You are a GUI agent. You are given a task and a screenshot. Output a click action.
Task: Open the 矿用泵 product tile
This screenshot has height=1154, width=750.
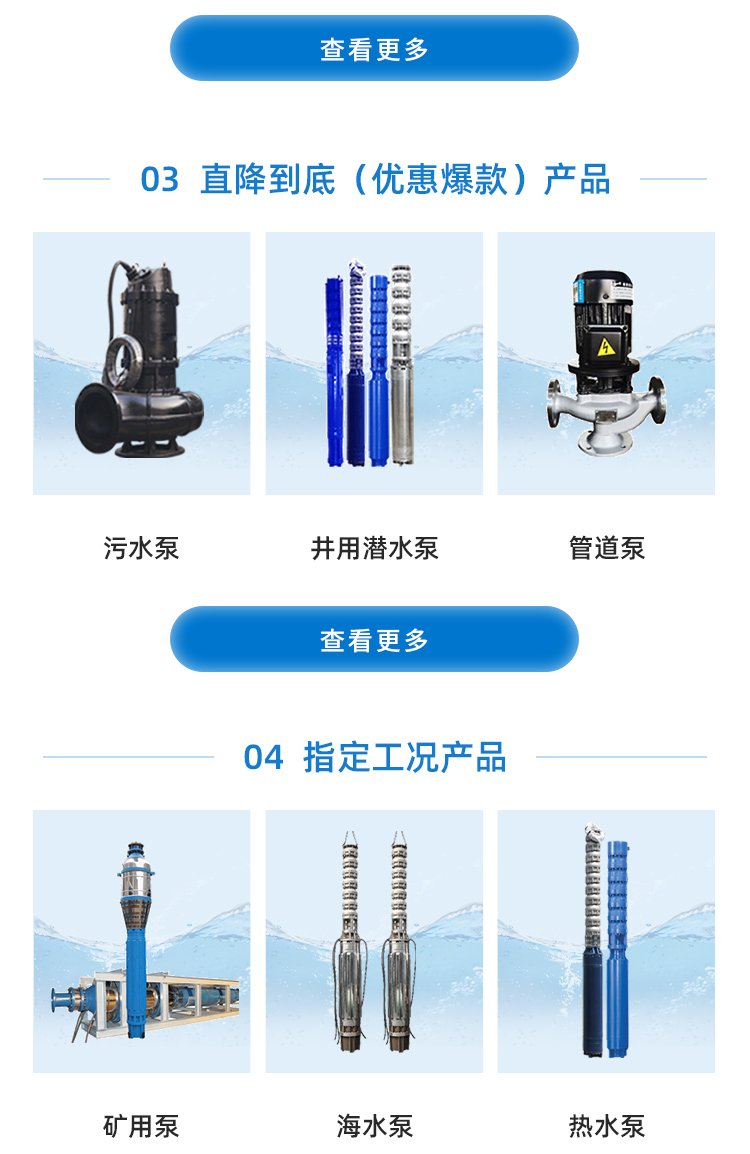141,941
